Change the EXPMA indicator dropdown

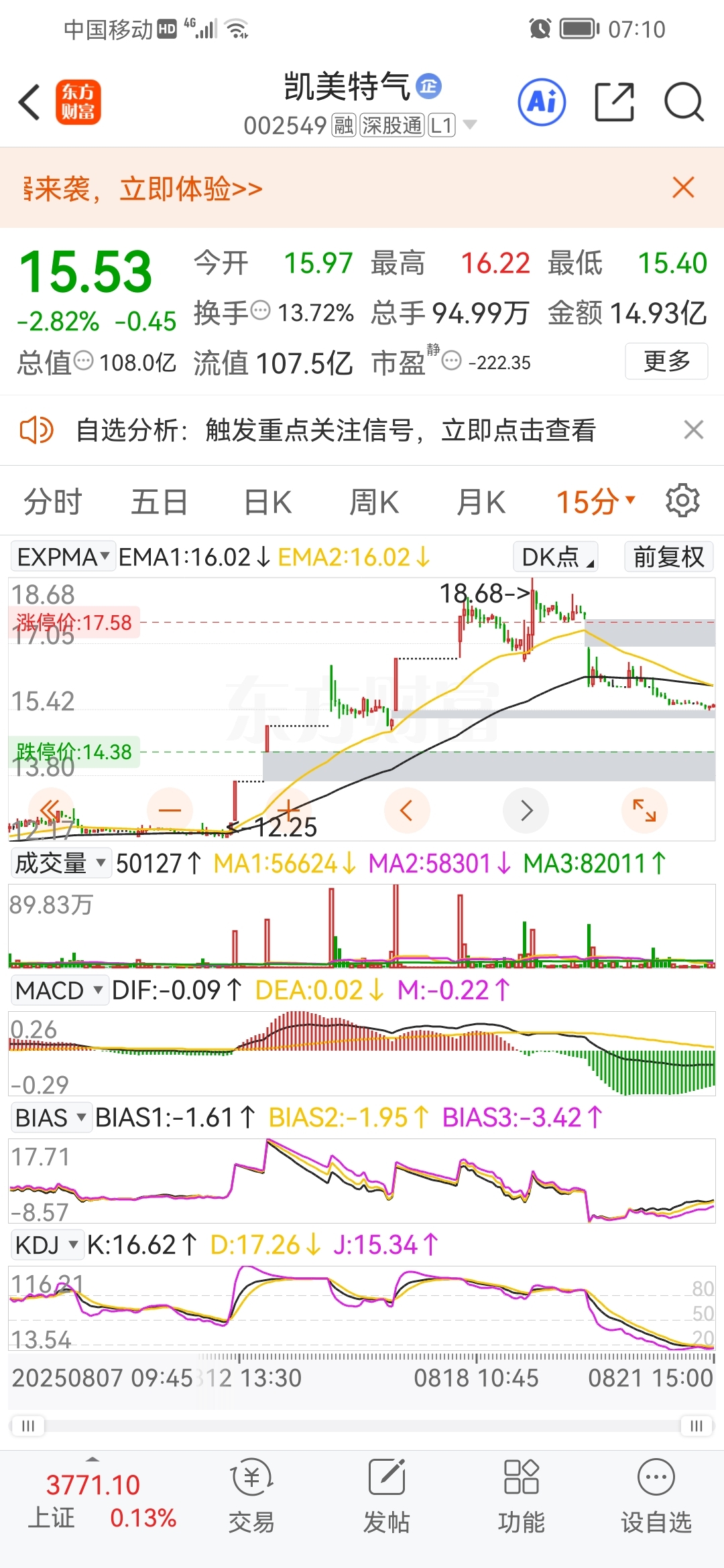[x=62, y=557]
